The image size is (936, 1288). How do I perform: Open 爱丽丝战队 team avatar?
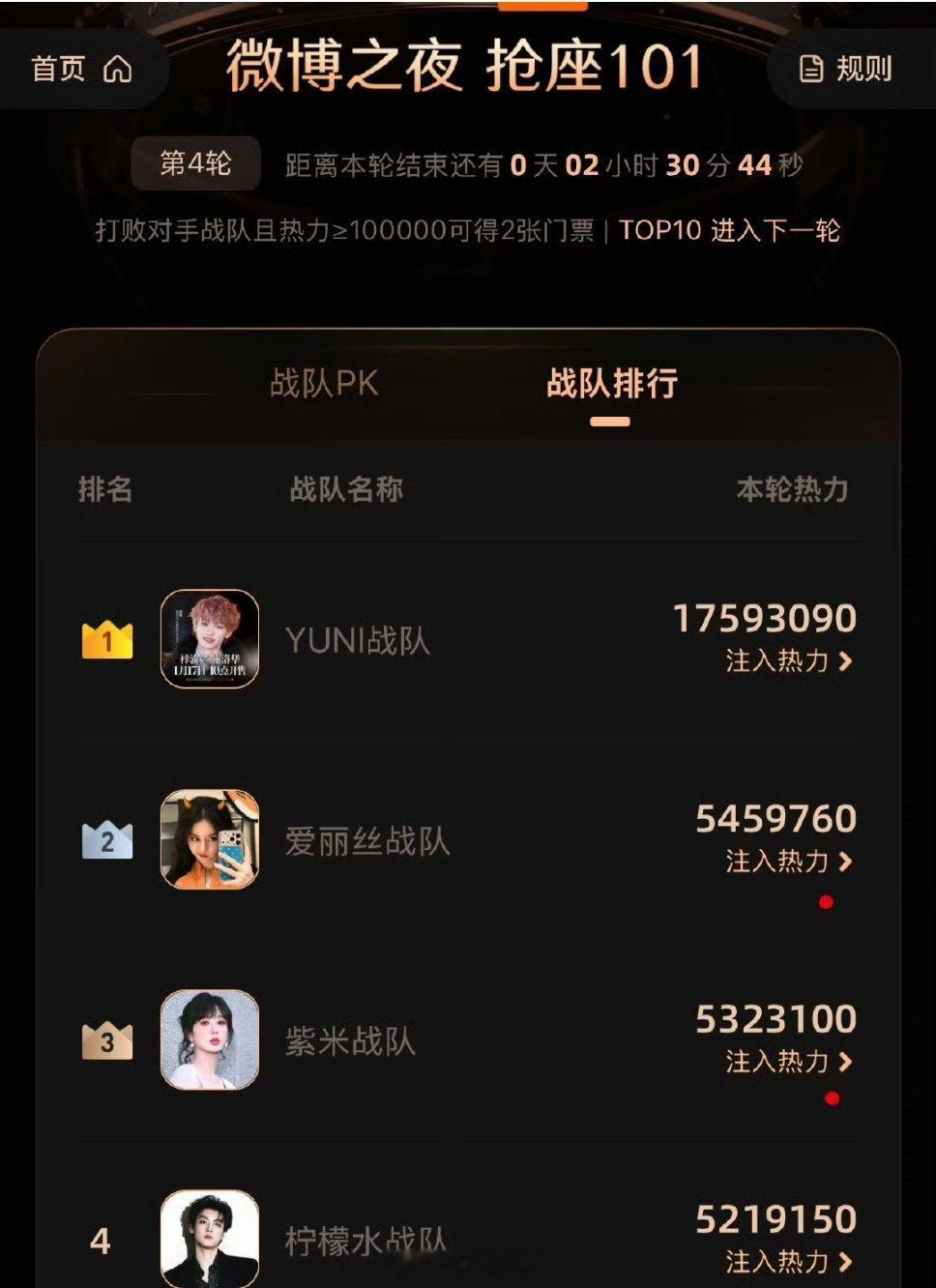pos(211,839)
